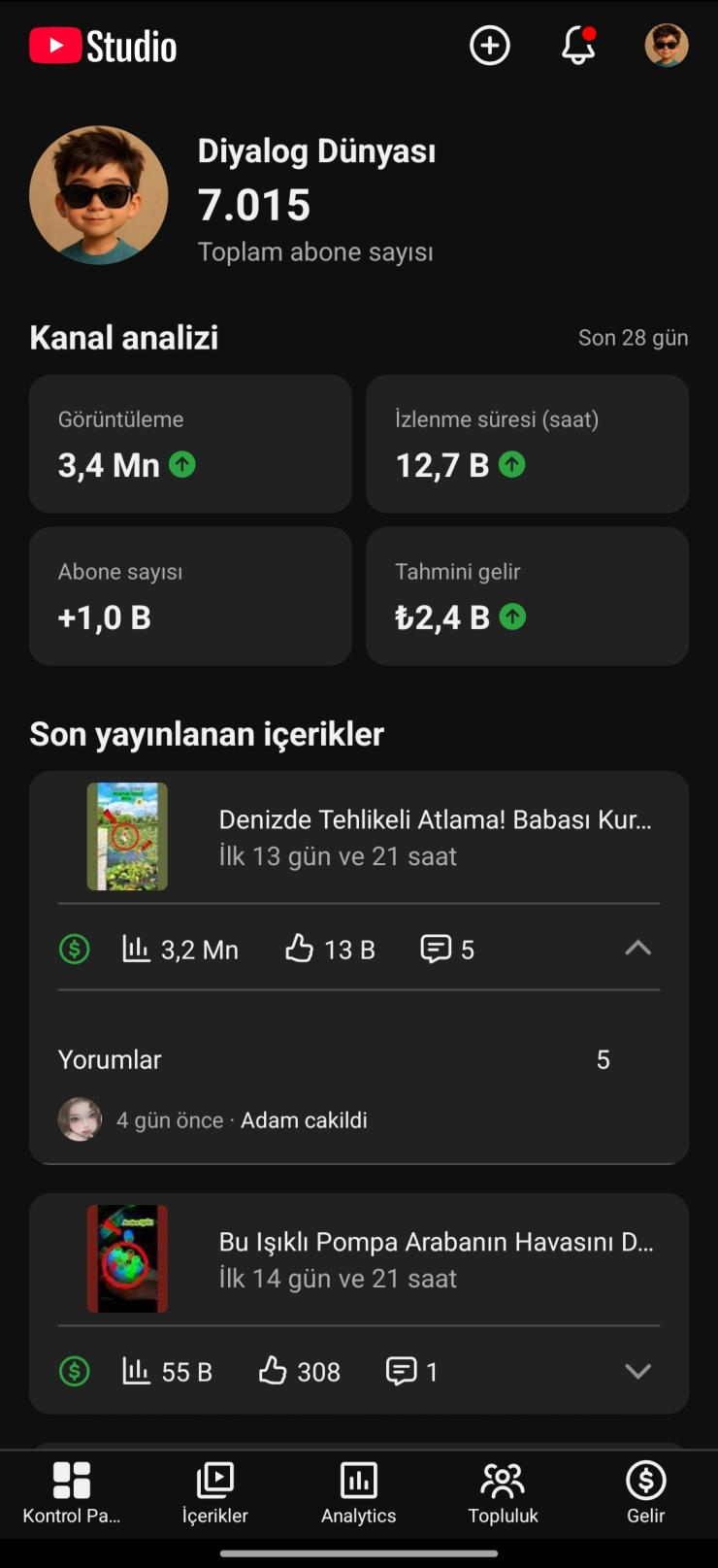View the Tahmini gelir card
The height and width of the screenshot is (1568, 718).
[528, 595]
